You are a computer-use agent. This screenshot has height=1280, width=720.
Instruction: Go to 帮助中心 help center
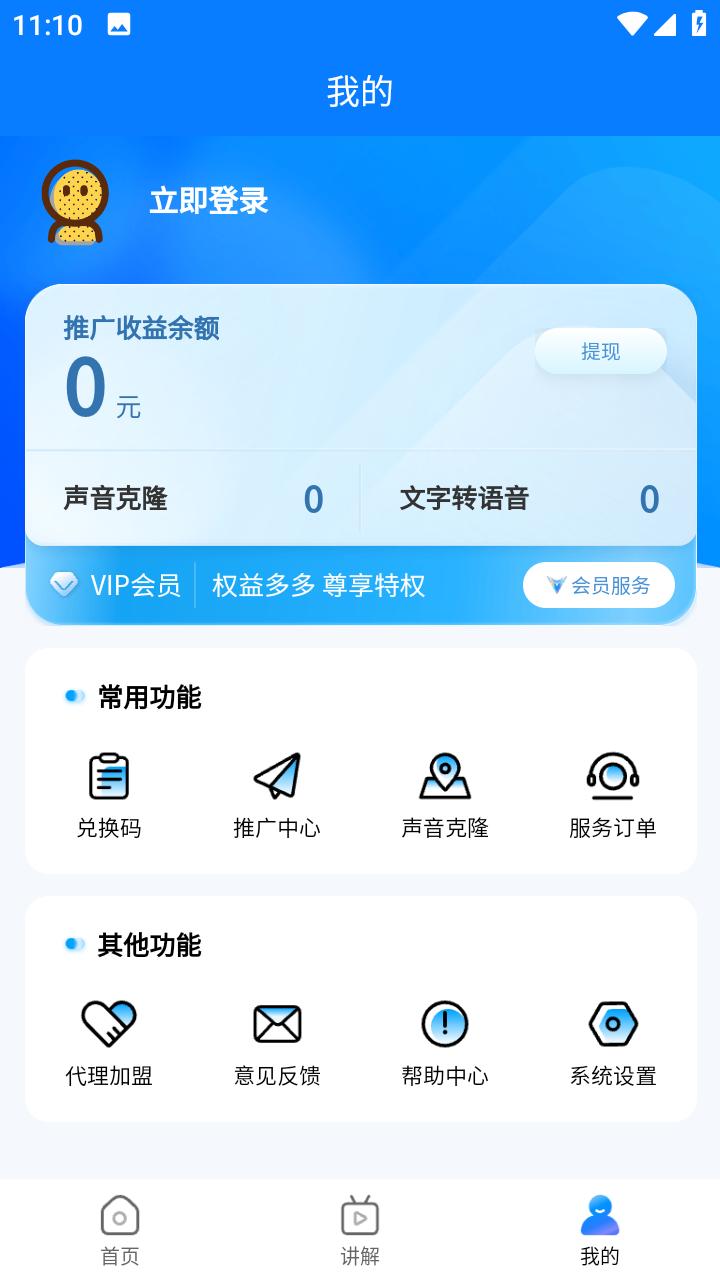tap(445, 1043)
